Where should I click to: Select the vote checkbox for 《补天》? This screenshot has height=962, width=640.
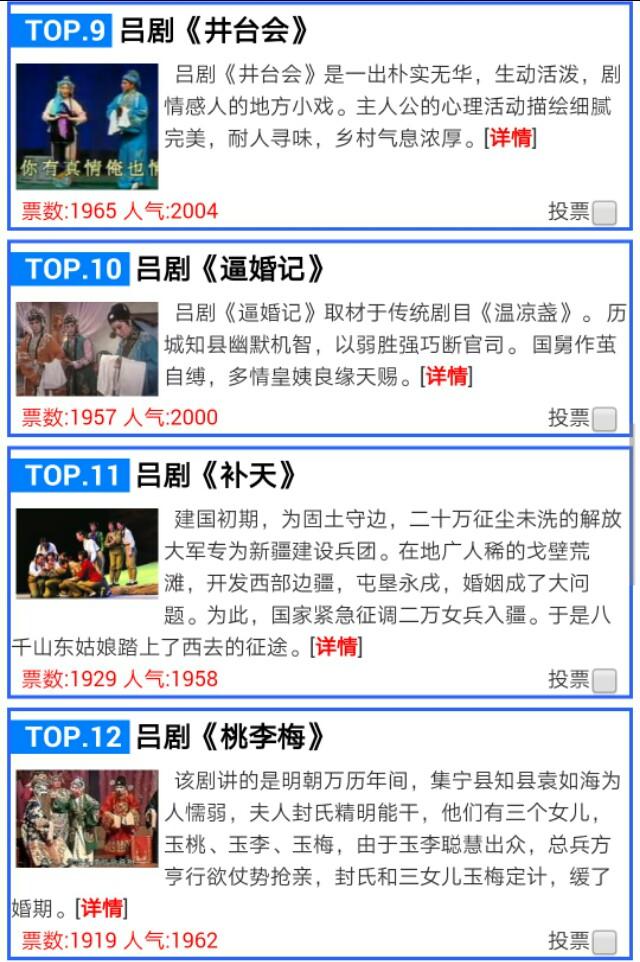[x=604, y=681]
